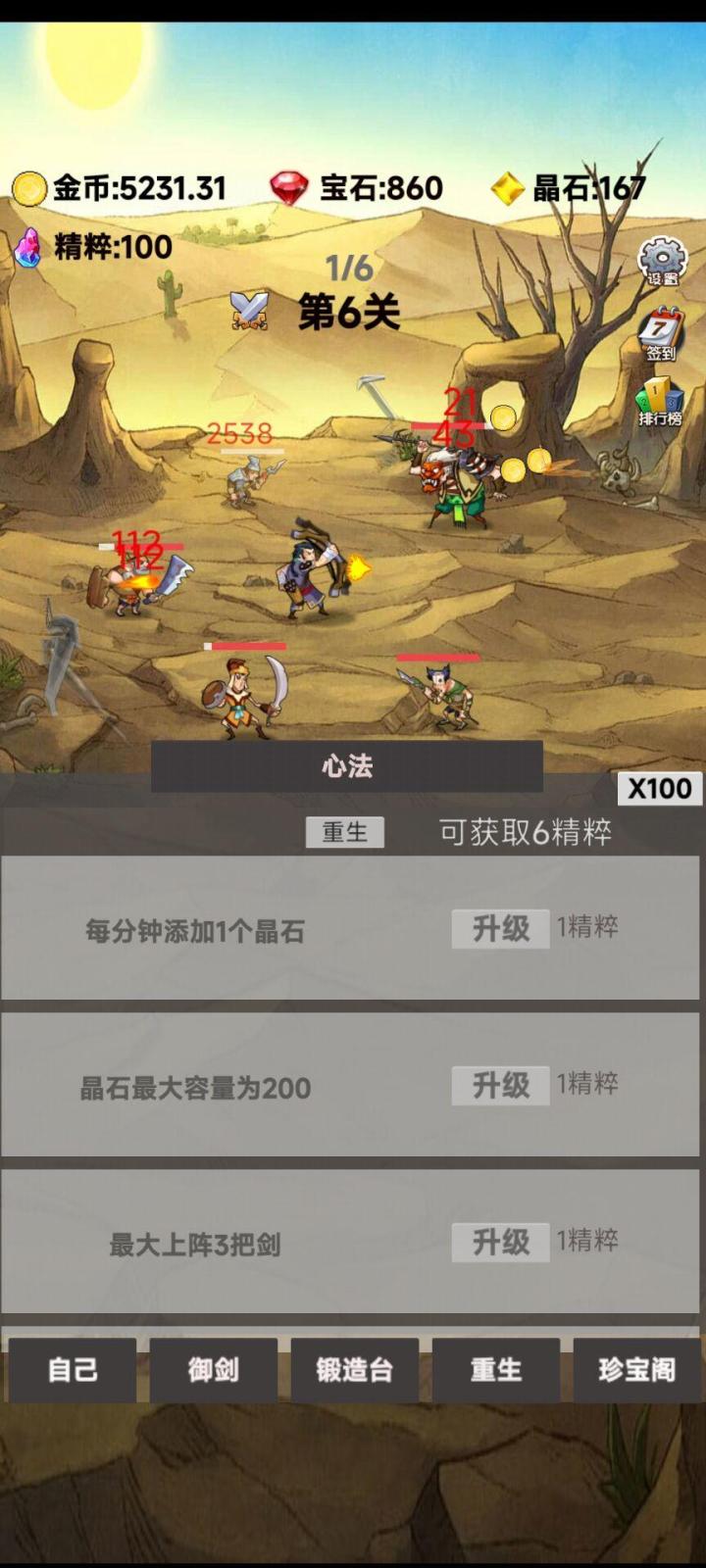Upgrade 最大上阵3把剑
706x1568 pixels.
tap(500, 1242)
